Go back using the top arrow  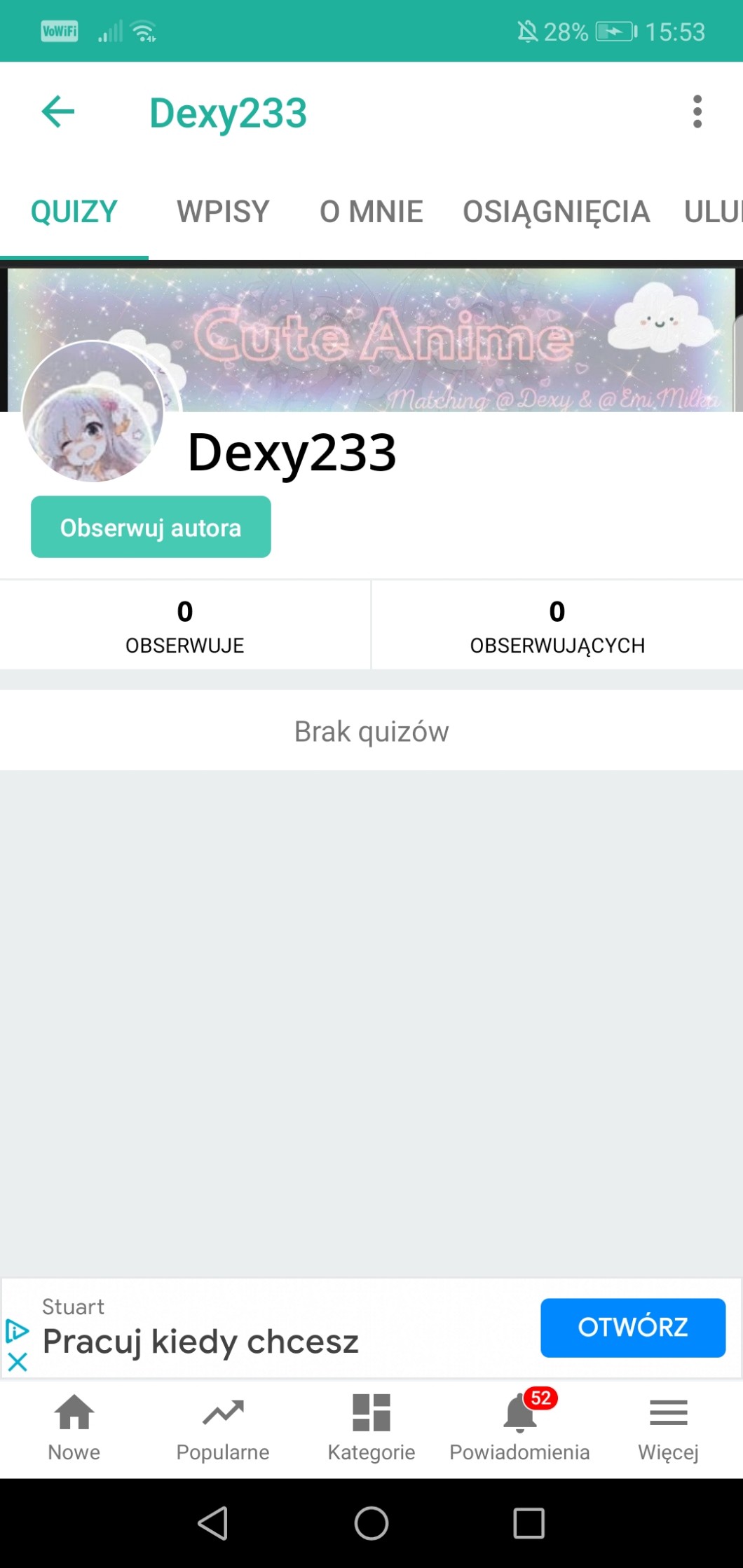click(58, 112)
